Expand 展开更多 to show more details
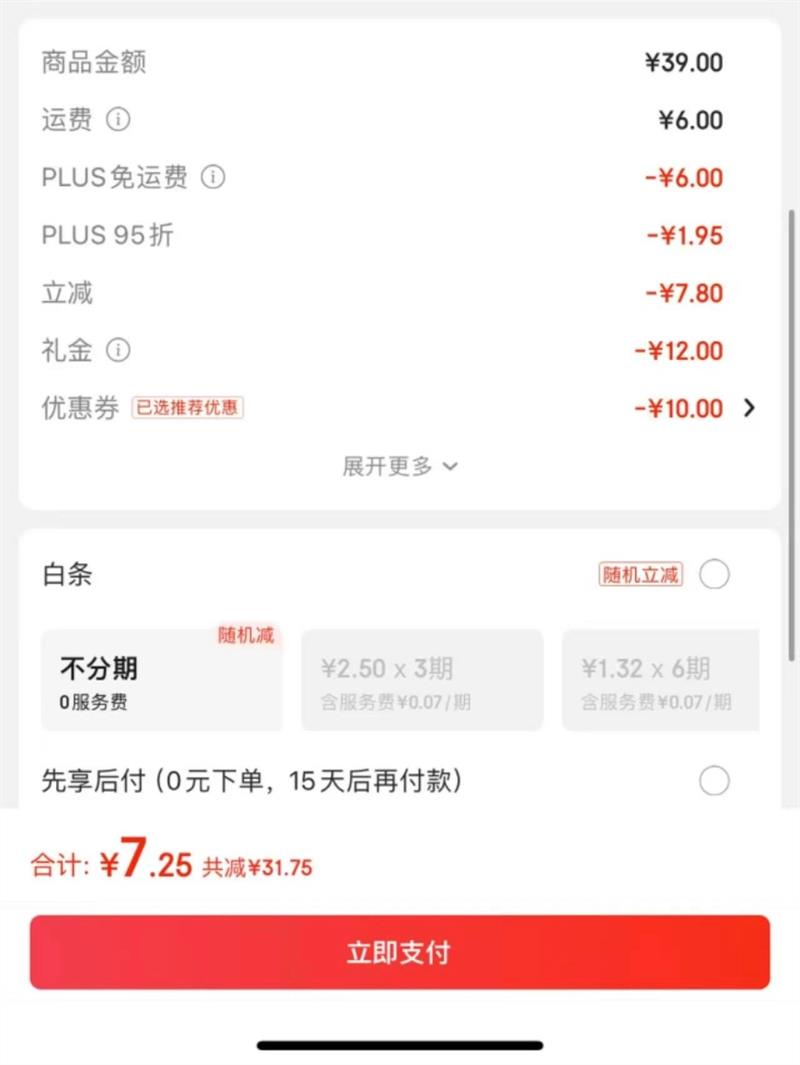The height and width of the screenshot is (1065, 800). click(x=399, y=467)
